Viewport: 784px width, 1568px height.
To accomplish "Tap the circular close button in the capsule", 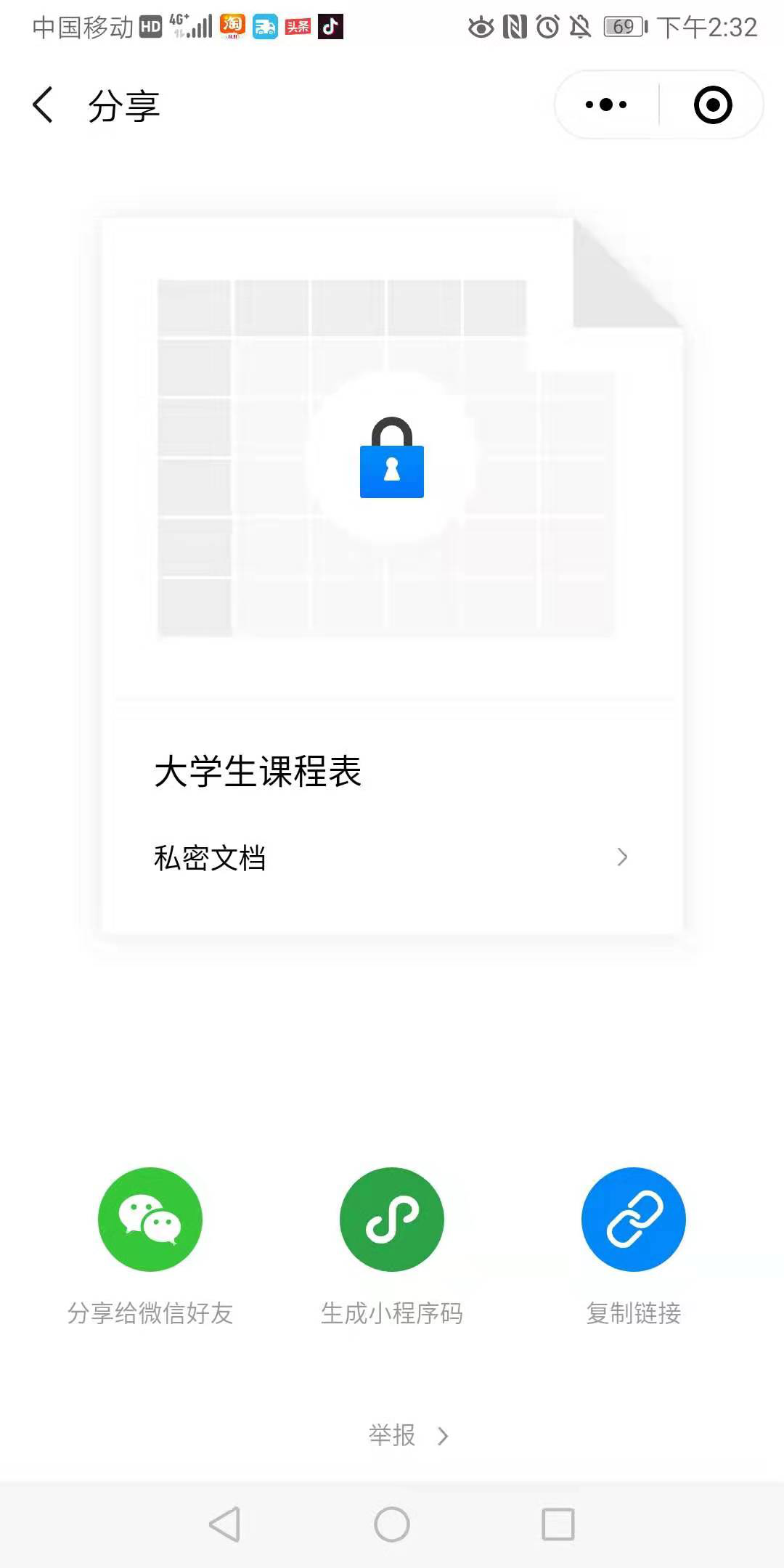I will [712, 105].
